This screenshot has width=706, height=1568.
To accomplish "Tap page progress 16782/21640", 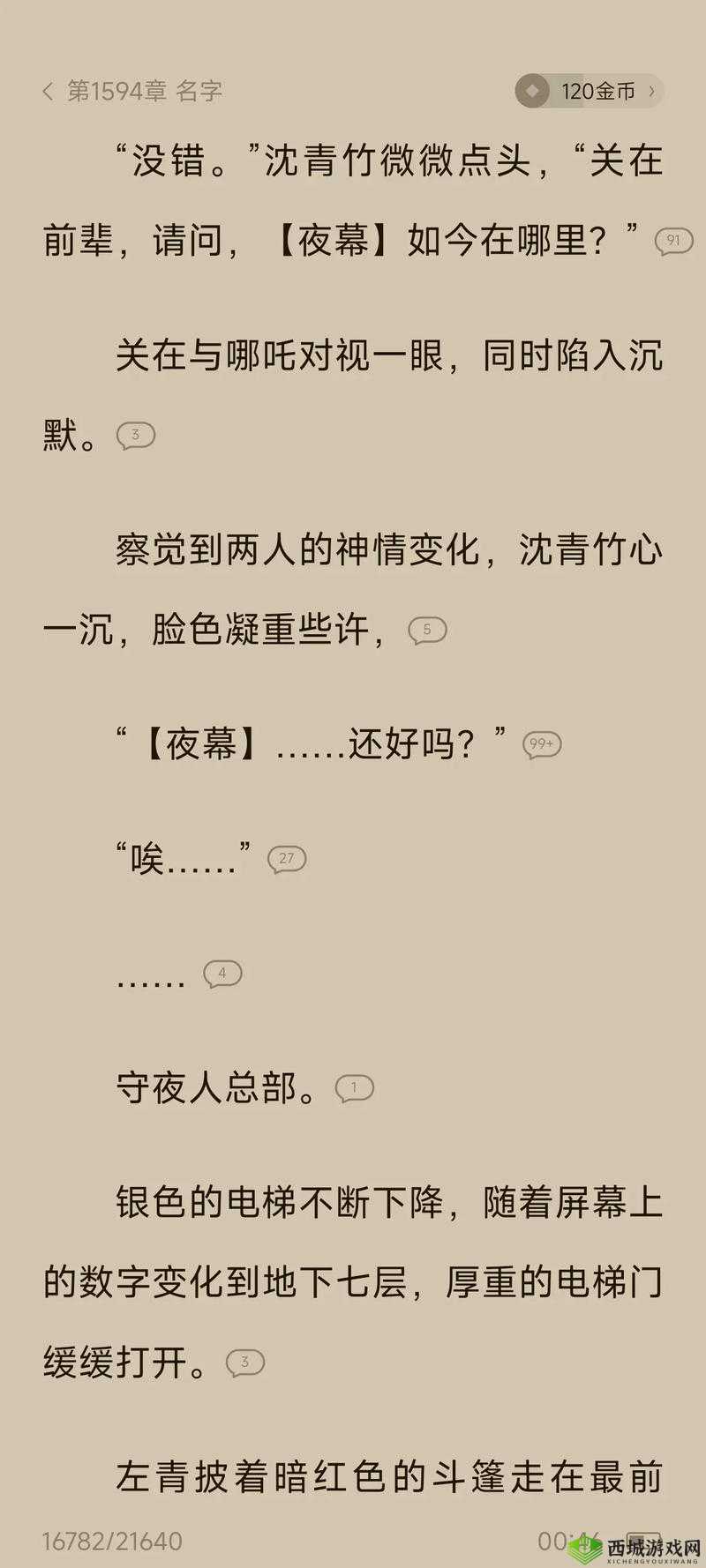I will 110,1534.
